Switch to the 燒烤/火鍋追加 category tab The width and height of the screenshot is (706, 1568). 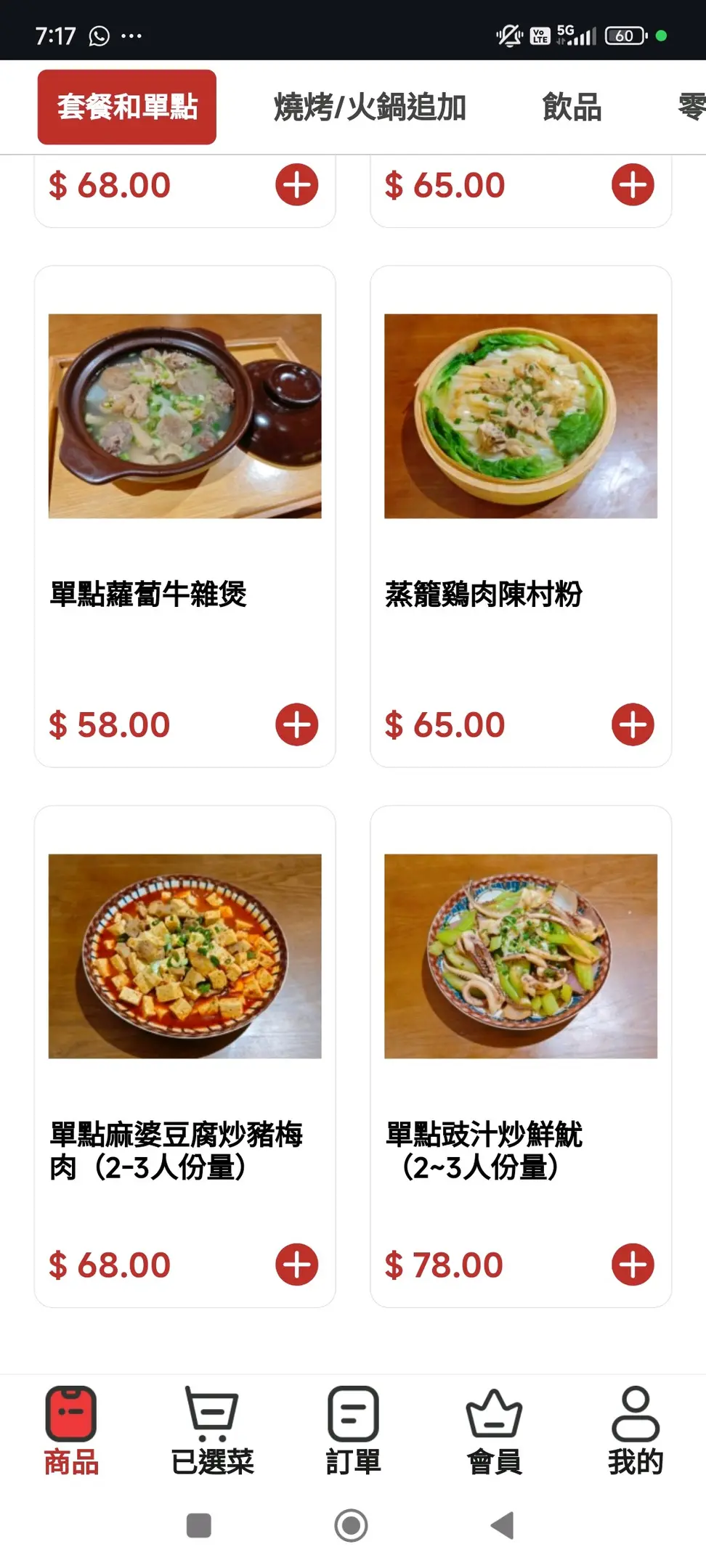[x=370, y=107]
